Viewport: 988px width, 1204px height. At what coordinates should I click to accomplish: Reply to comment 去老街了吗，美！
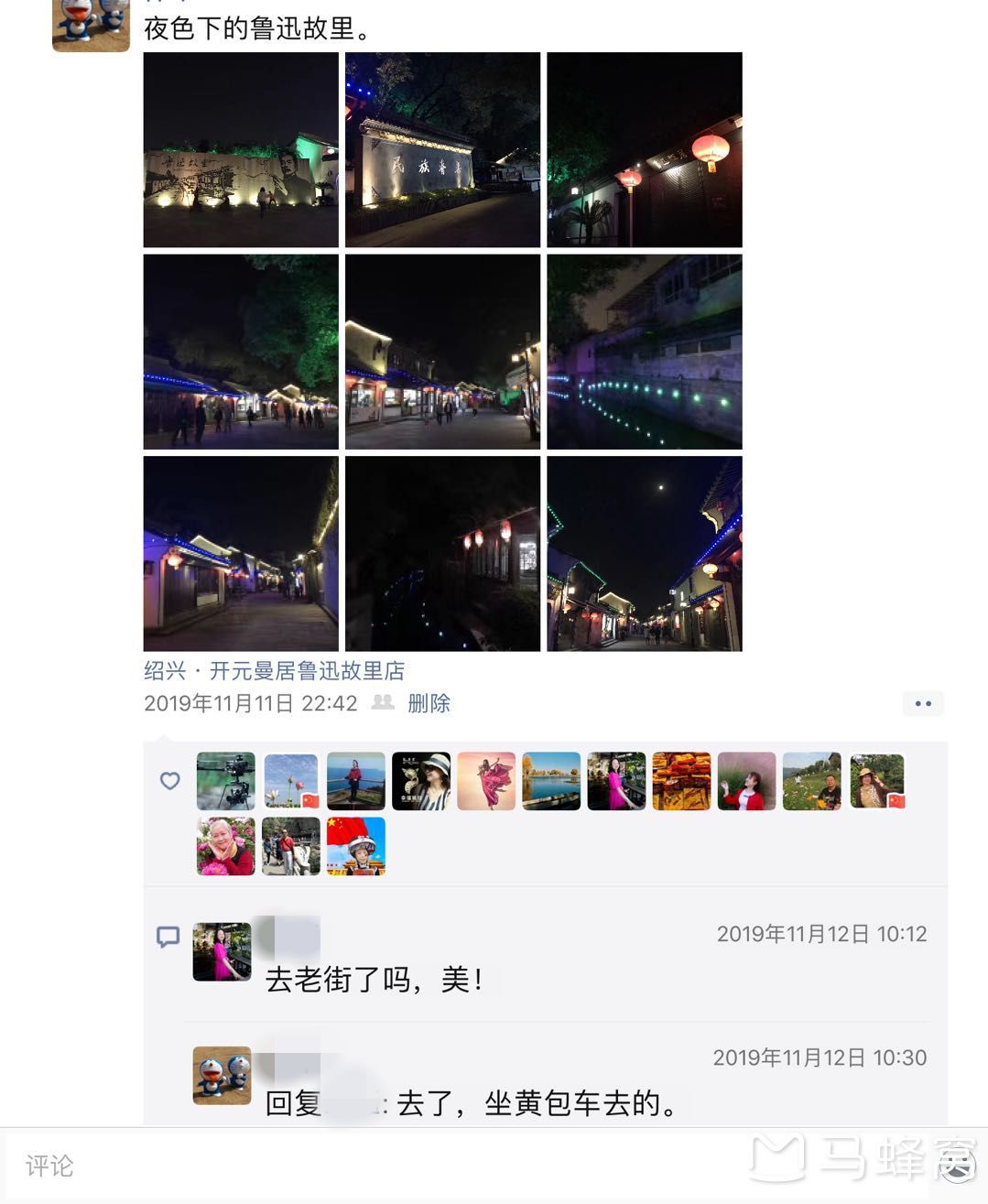point(374,980)
